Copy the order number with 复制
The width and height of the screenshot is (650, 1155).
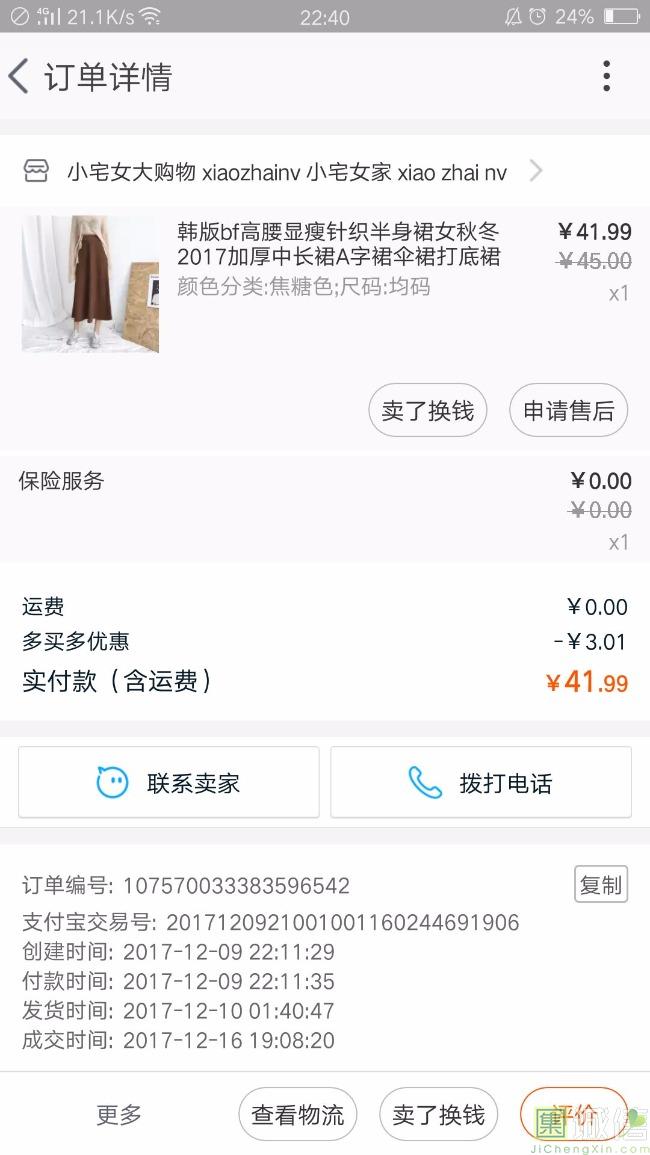point(600,885)
